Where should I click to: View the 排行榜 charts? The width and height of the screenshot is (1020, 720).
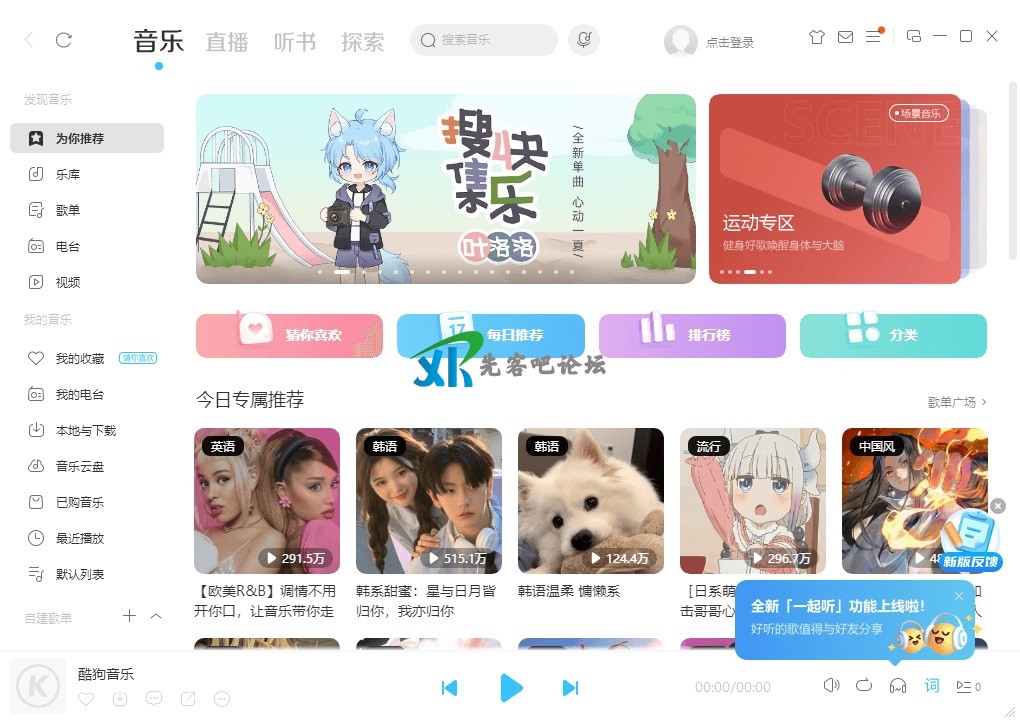692,335
